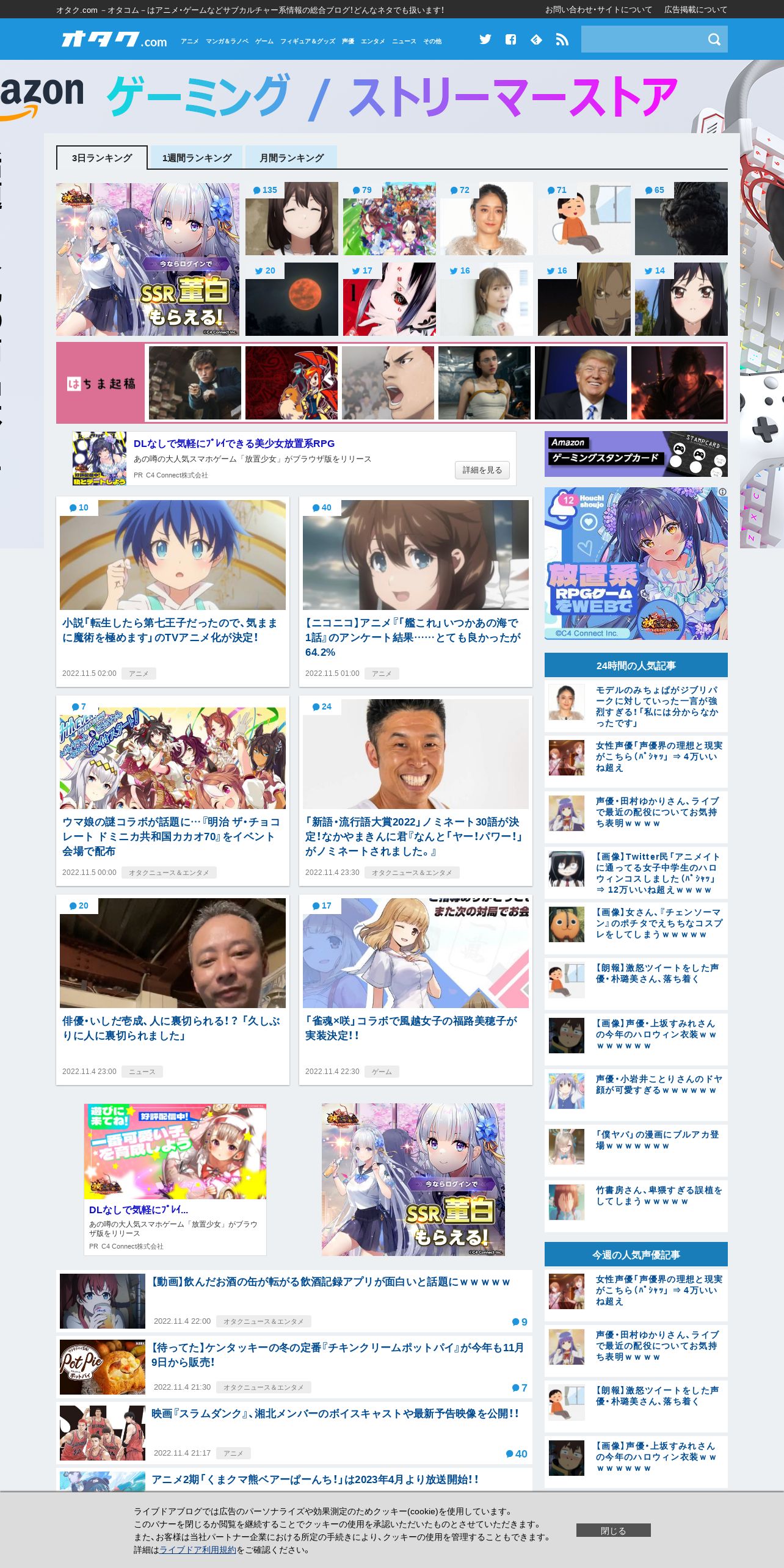This screenshot has width=784, height=1568.
Task: Select the 3日ランキング tab
Action: (102, 158)
